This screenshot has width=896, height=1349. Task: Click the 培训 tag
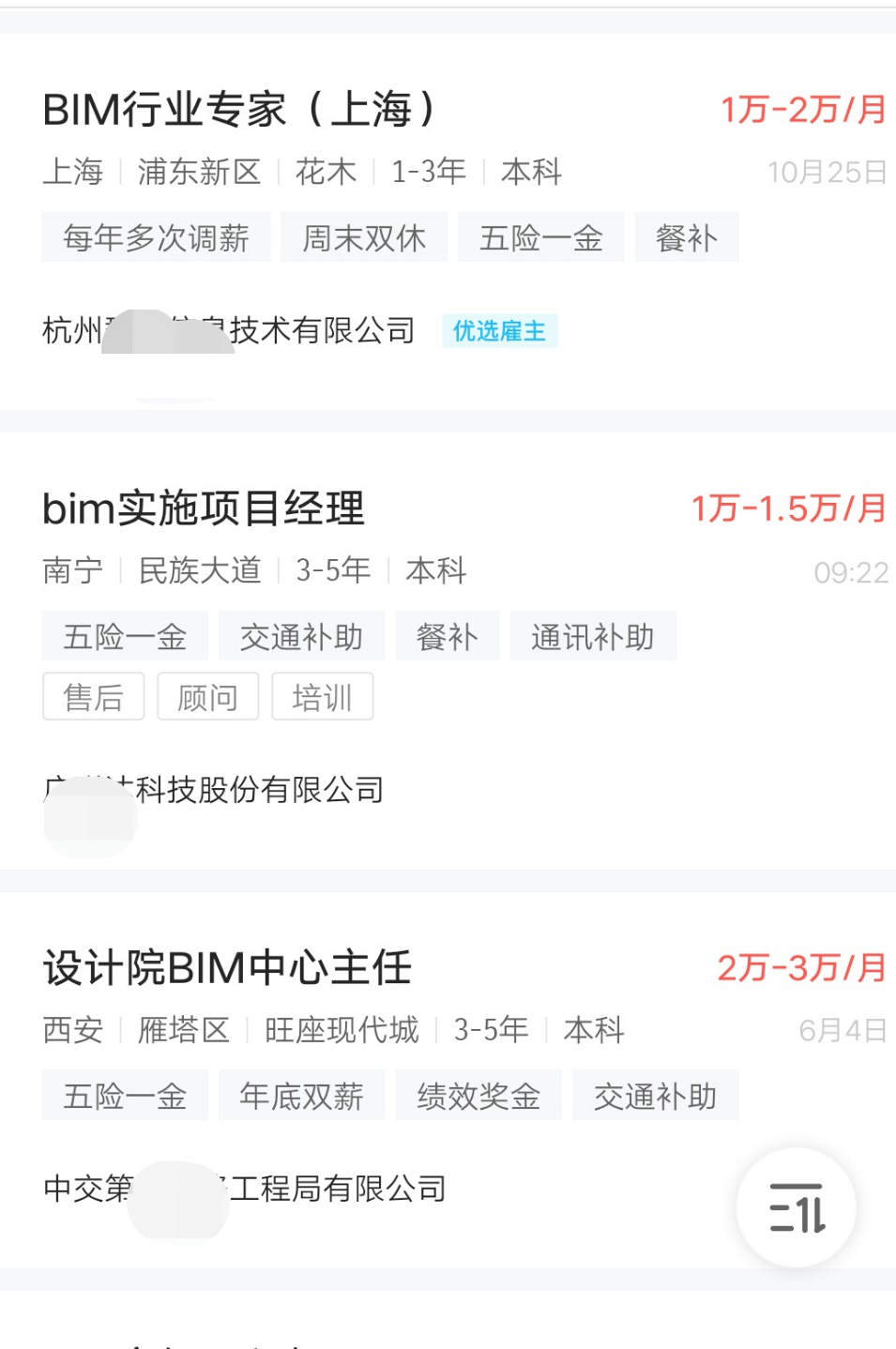coord(324,696)
